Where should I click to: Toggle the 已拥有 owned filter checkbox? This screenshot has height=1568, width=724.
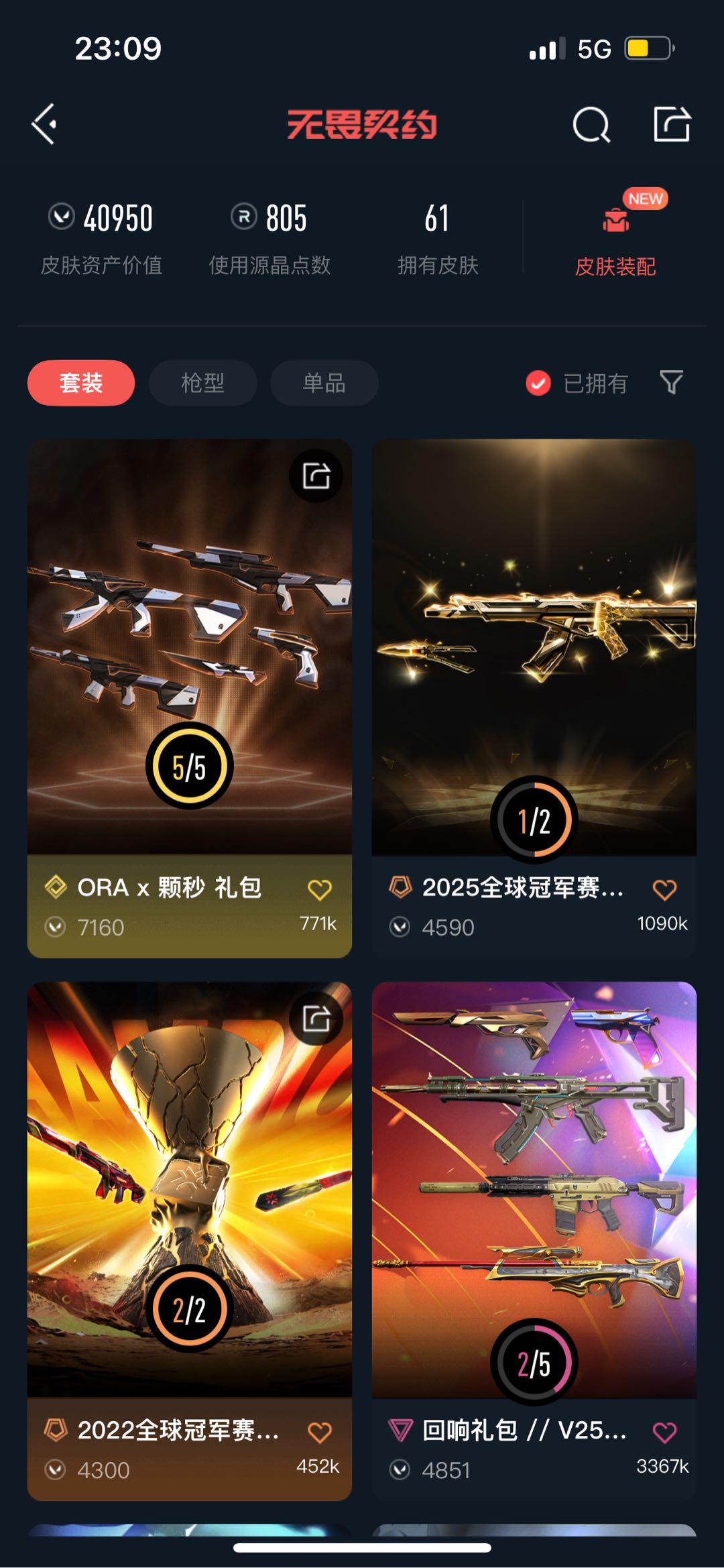tap(538, 383)
